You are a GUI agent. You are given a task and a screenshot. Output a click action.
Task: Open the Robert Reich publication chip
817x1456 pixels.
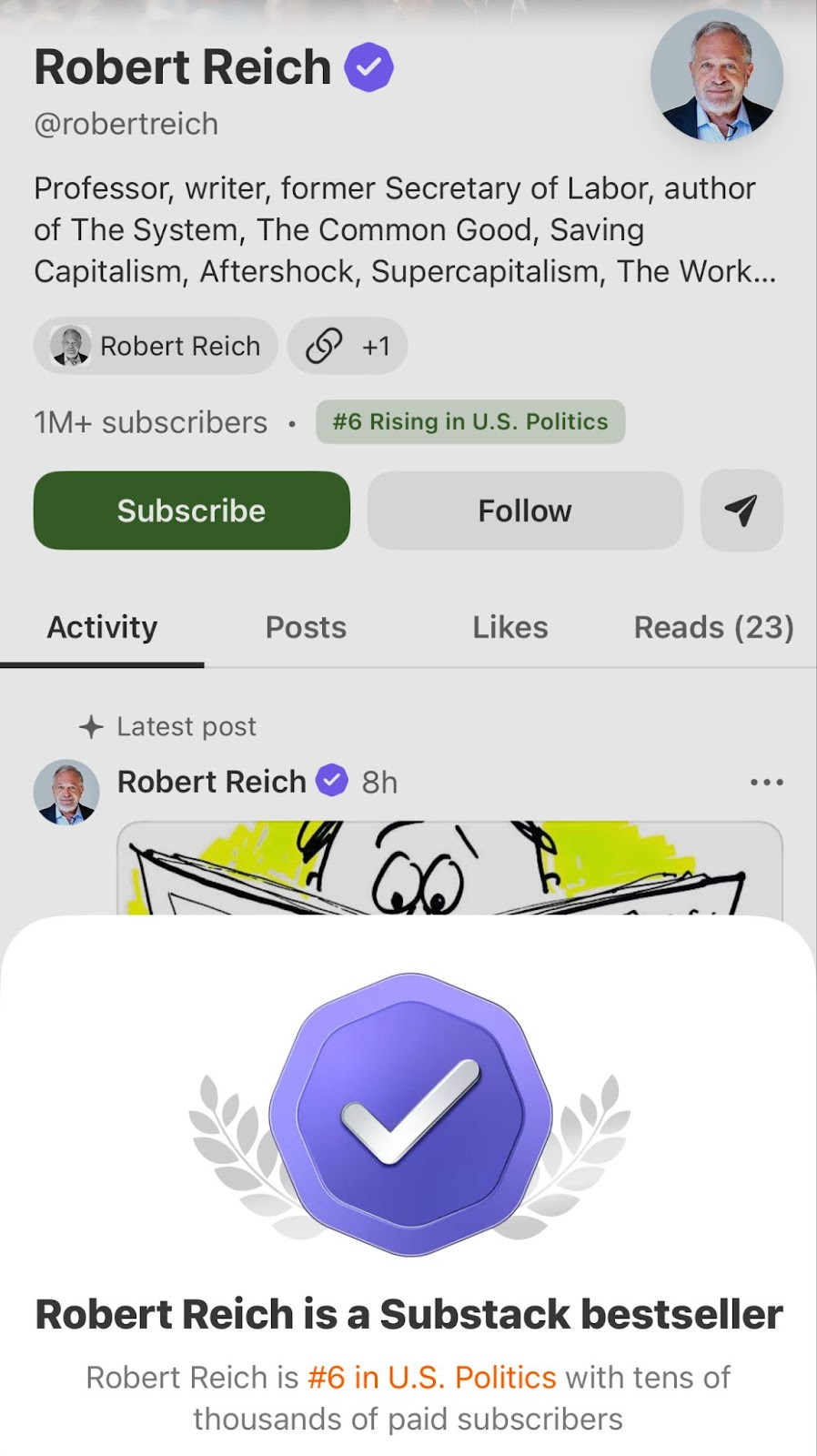point(156,346)
